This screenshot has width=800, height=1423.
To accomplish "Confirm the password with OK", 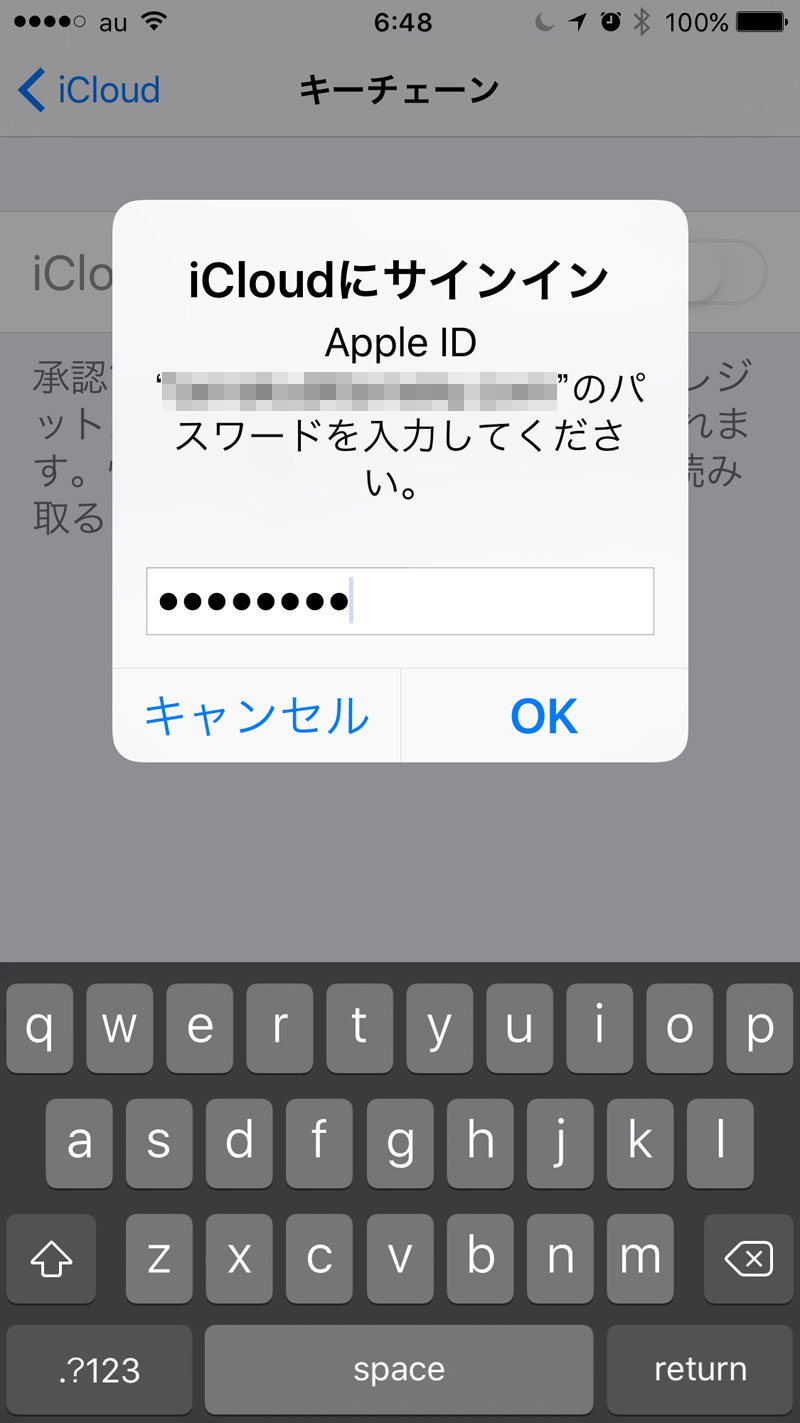I will pos(544,716).
